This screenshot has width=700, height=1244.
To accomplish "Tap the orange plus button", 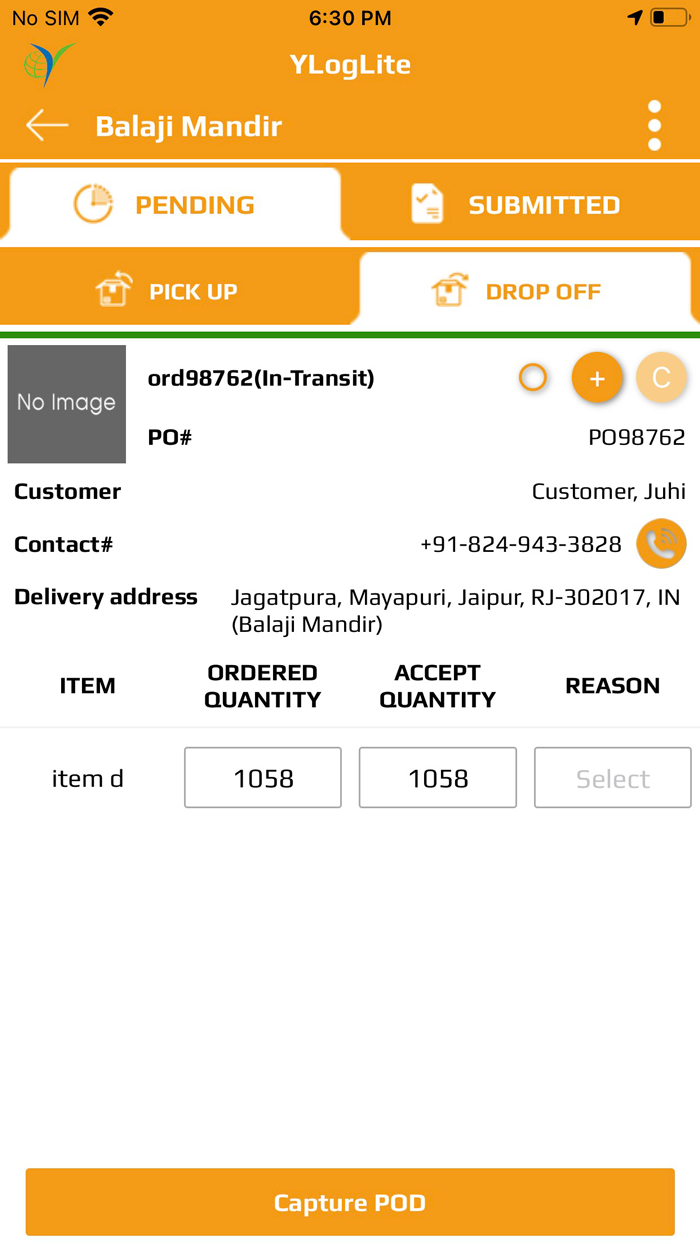I will (x=597, y=378).
